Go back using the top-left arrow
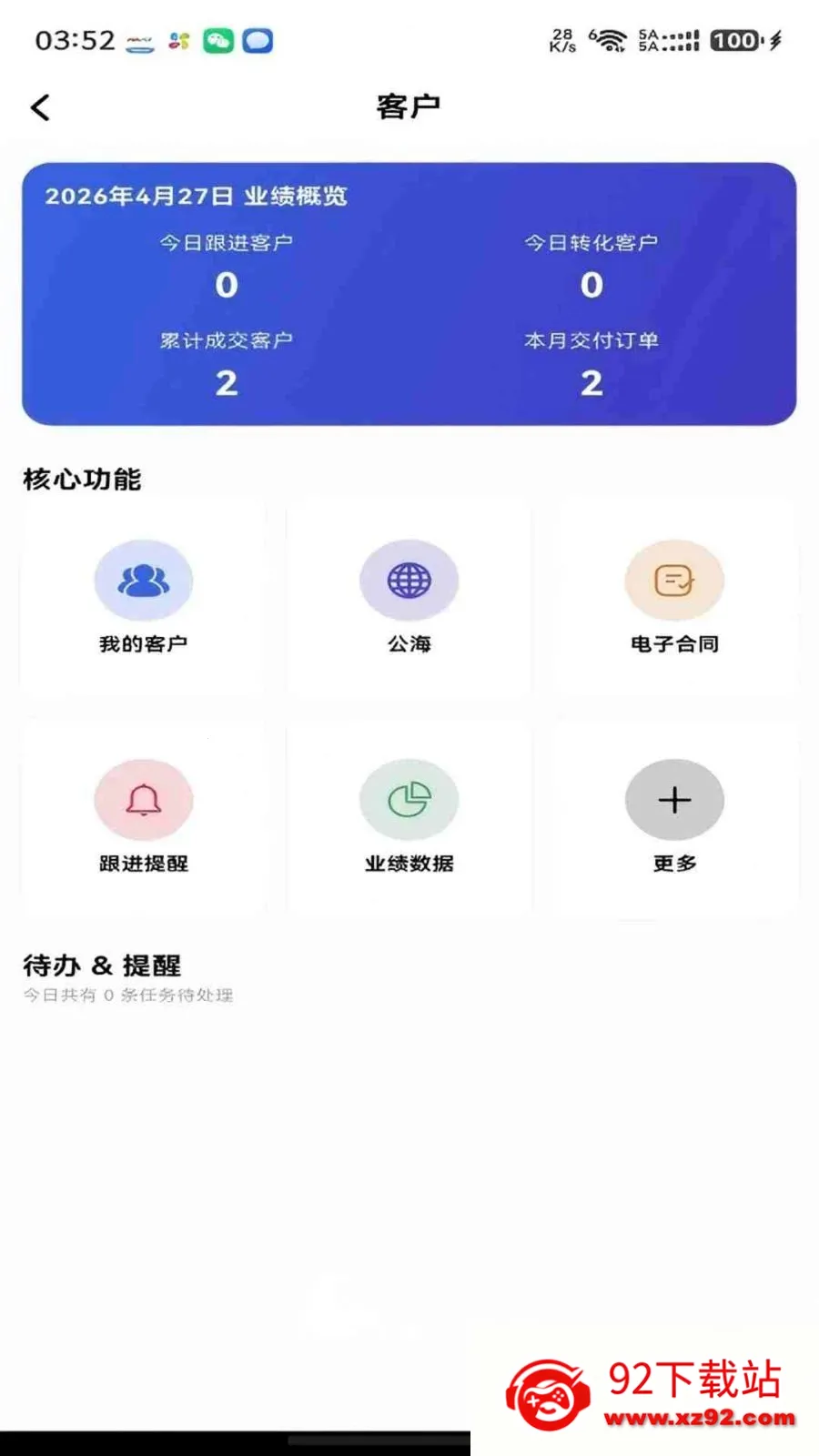The height and width of the screenshot is (1456, 819). (x=40, y=107)
